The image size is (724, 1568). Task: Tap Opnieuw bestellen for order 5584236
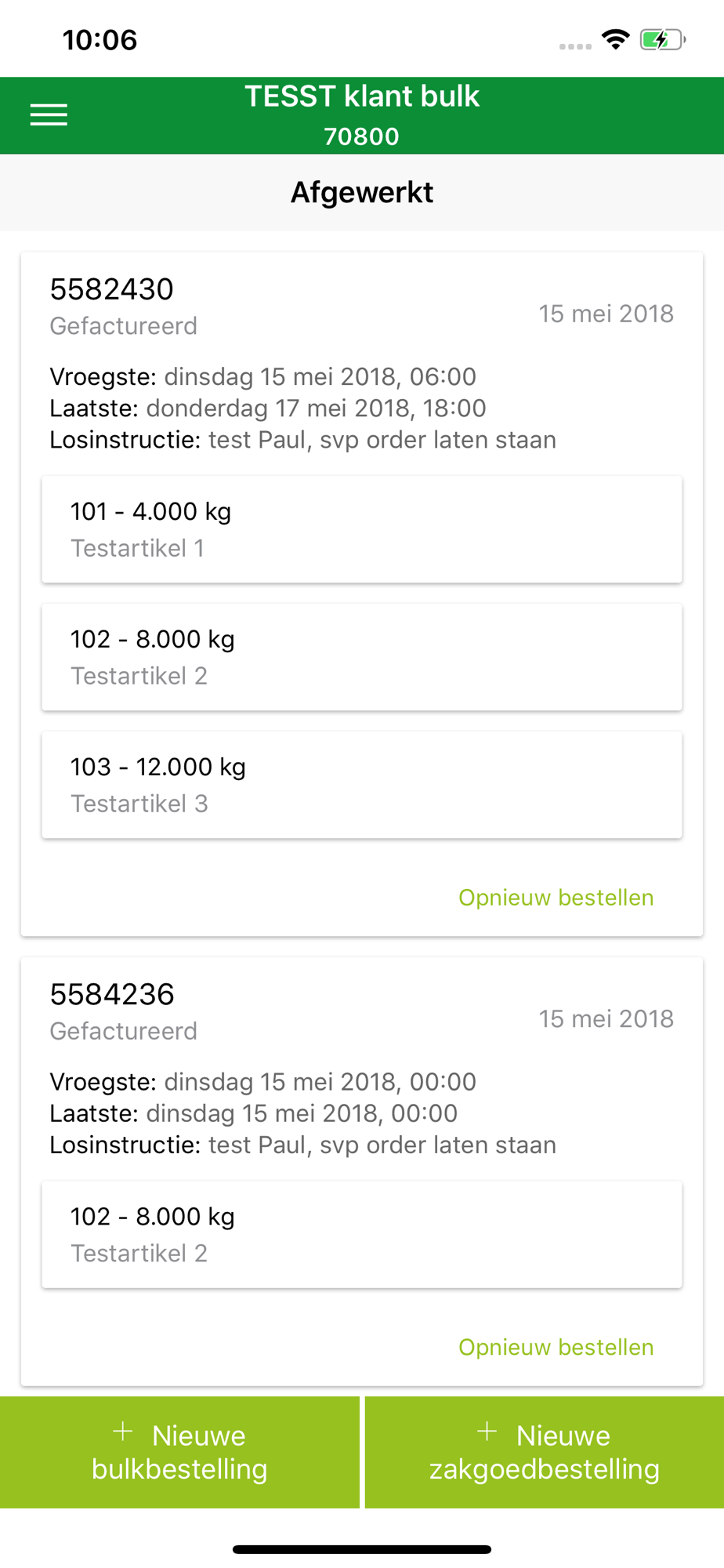pyautogui.click(x=556, y=1347)
